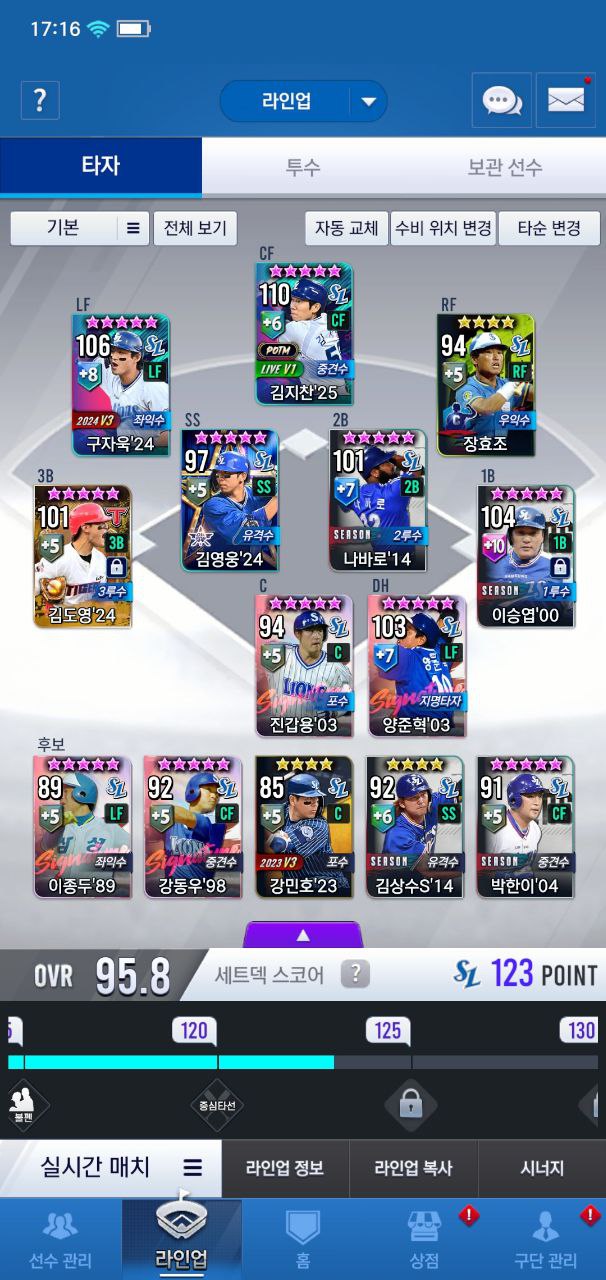Tap the 수비 위치 변경 button

point(443,228)
